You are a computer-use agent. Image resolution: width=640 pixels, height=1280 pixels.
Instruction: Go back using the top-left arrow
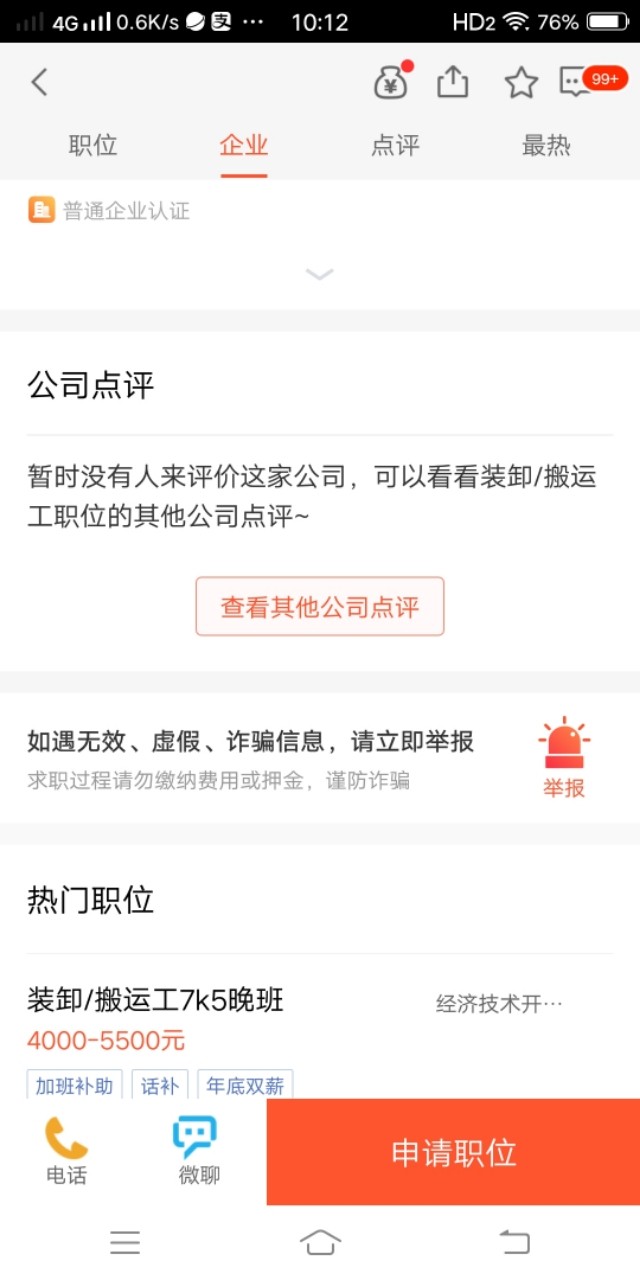click(39, 82)
